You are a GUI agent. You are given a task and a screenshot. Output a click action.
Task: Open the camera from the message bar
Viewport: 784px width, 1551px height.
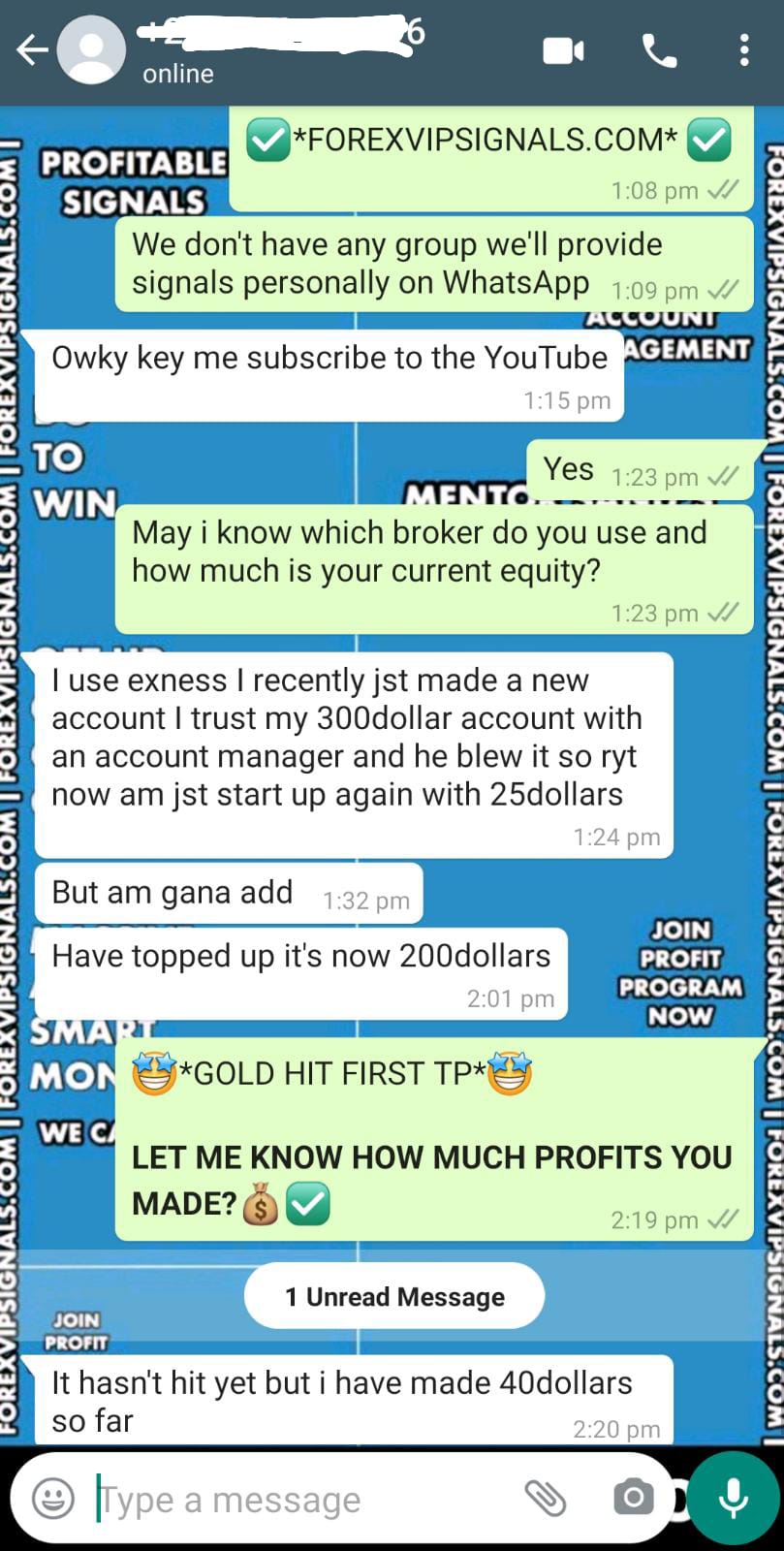(633, 1499)
